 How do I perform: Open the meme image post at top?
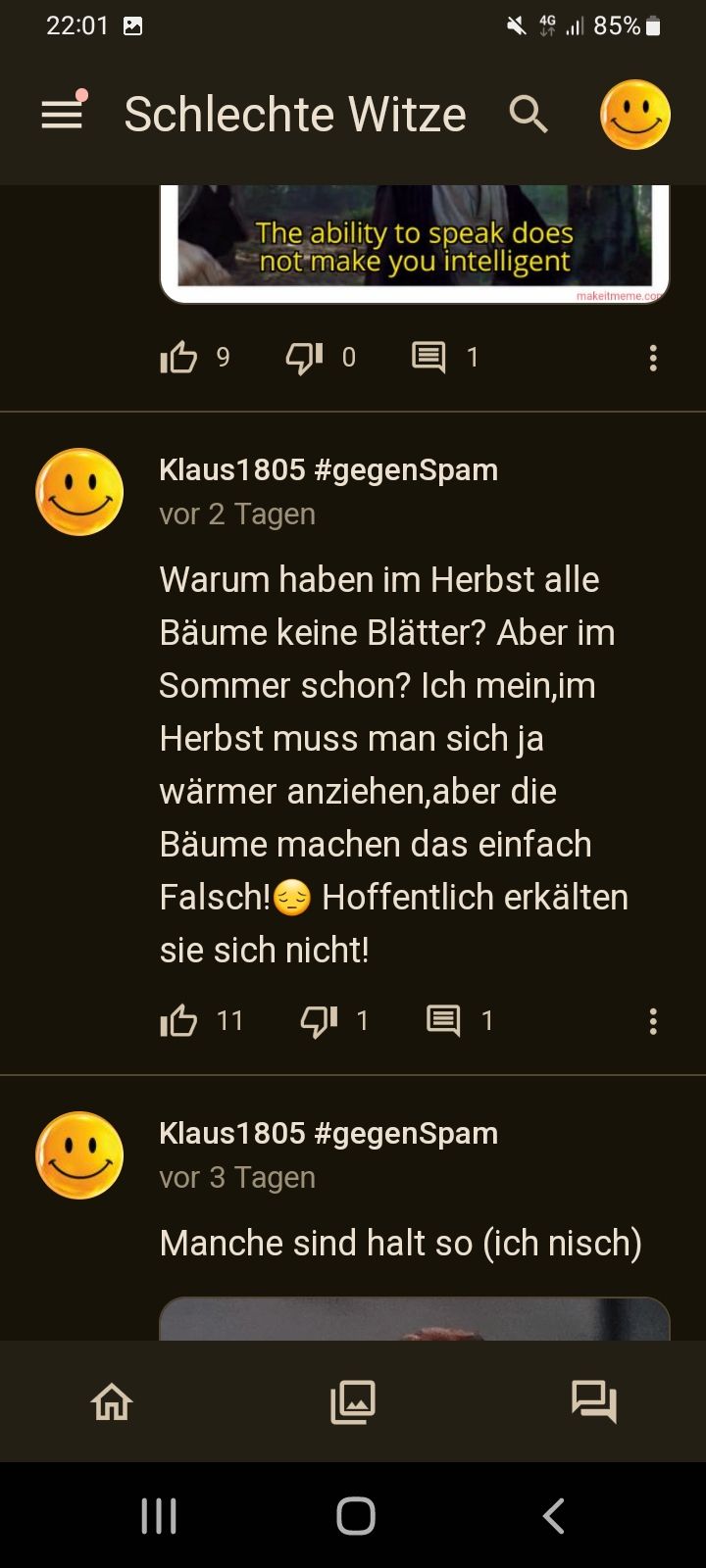tap(414, 240)
